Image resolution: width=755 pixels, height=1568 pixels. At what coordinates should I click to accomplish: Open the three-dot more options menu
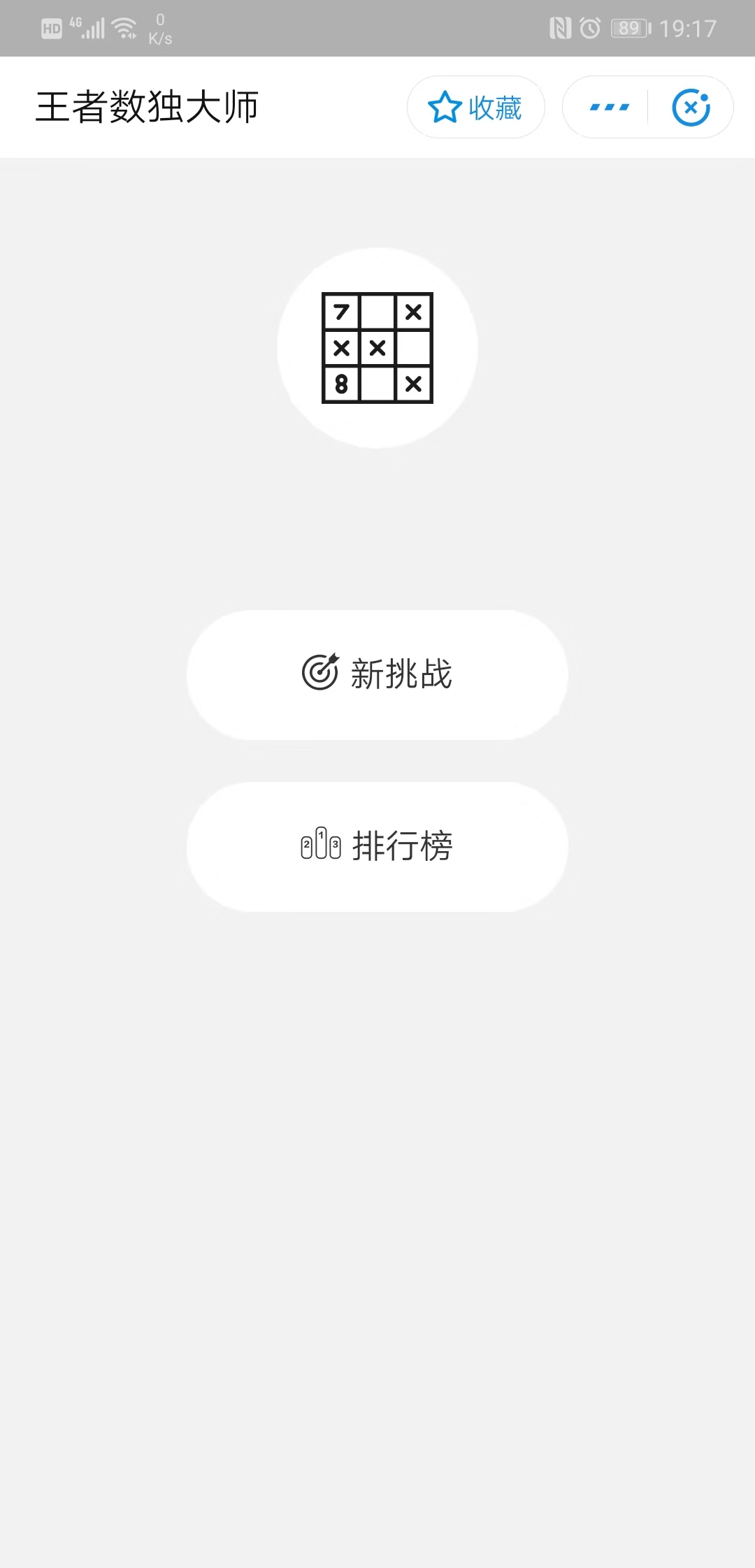click(609, 108)
